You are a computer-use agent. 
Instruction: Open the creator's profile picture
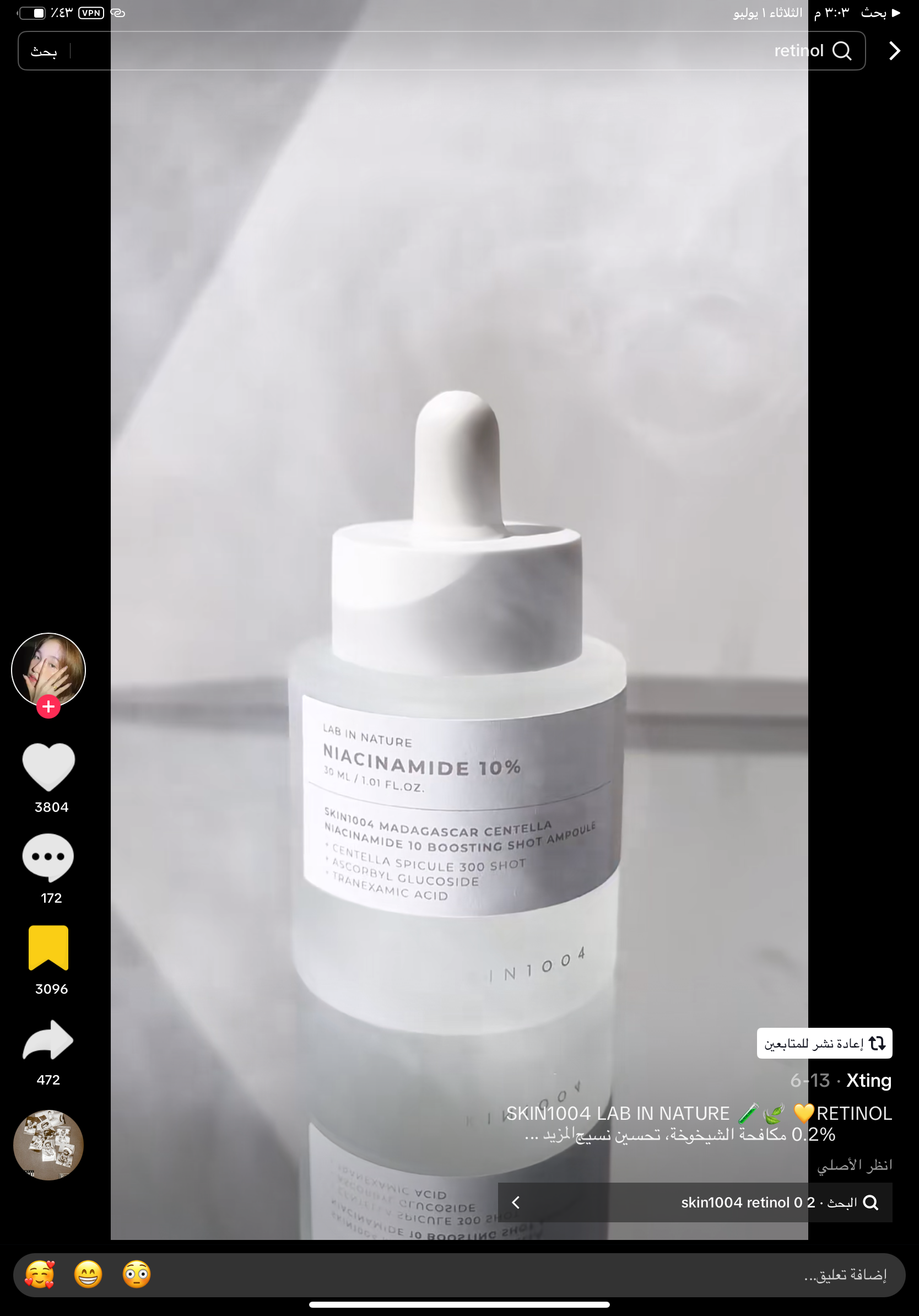click(x=48, y=669)
